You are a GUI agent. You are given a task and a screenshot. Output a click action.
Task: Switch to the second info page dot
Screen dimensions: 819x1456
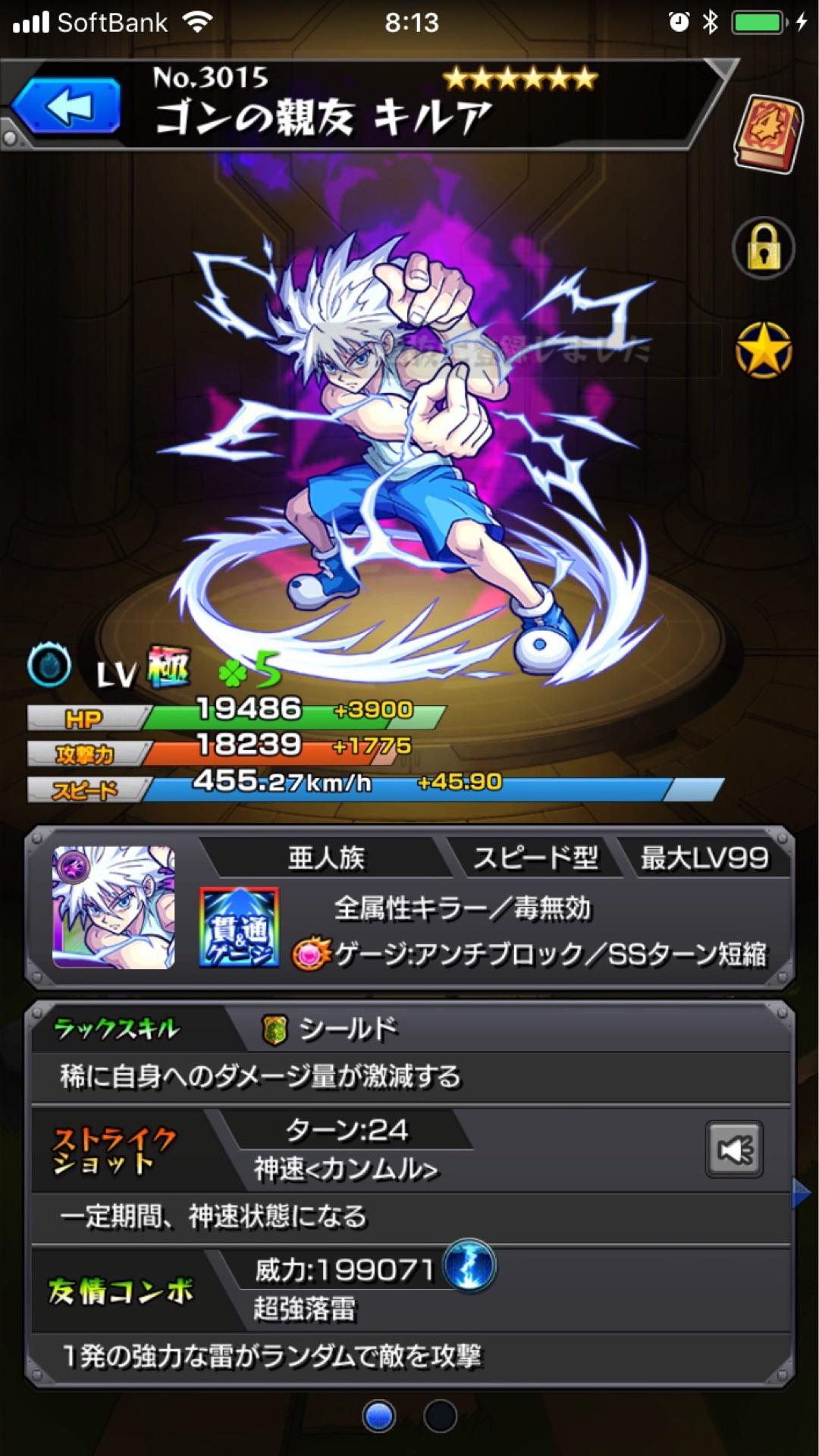[x=439, y=1415]
